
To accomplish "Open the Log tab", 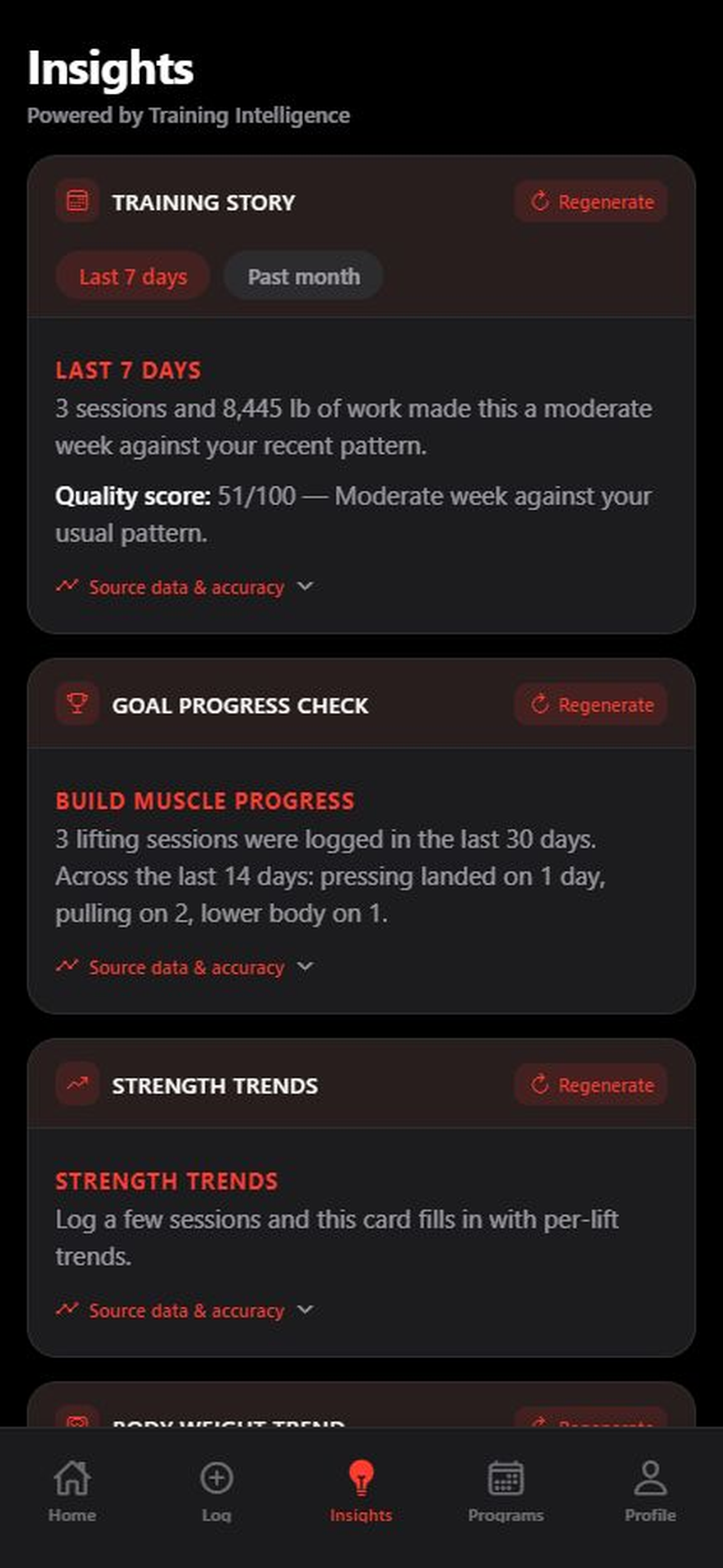I will [217, 1491].
